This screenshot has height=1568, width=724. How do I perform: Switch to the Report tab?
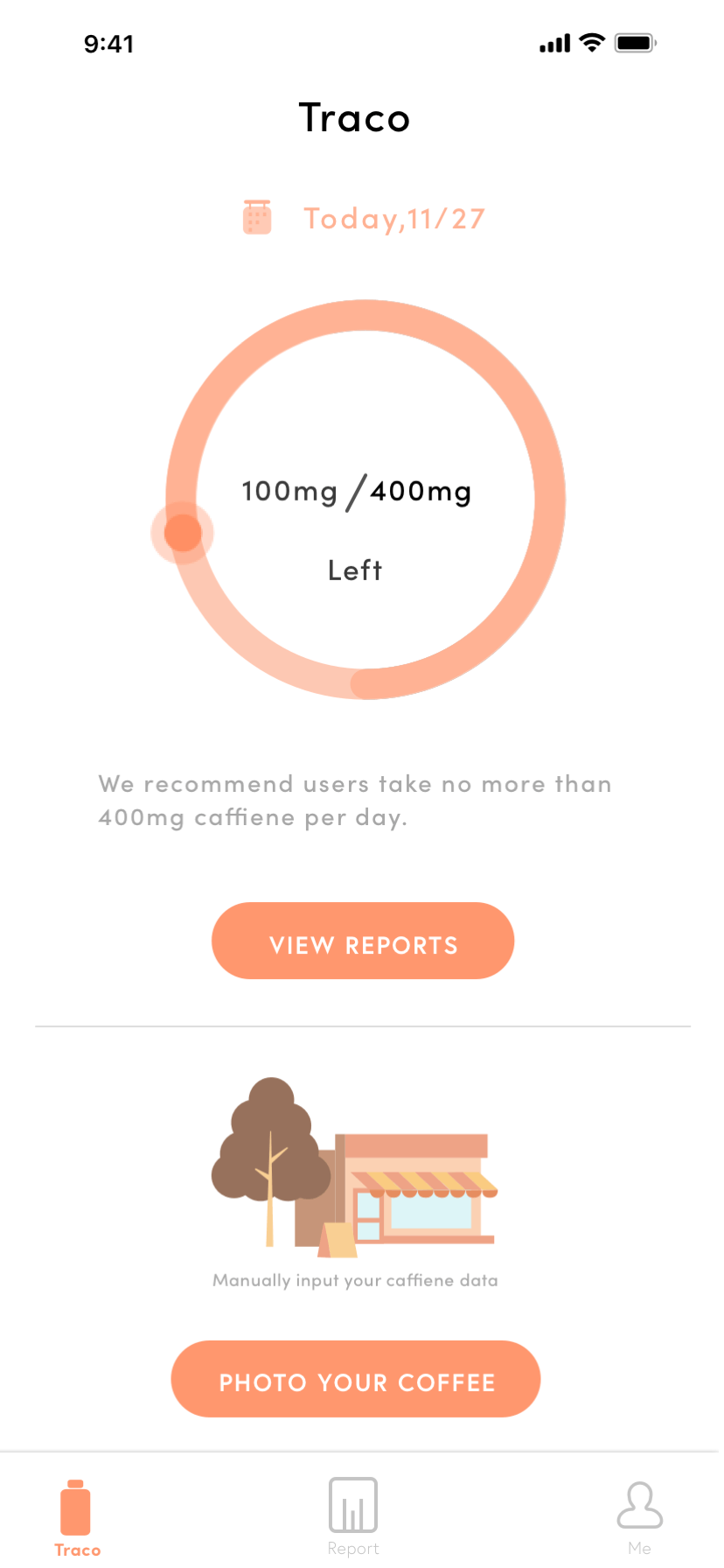[353, 1517]
